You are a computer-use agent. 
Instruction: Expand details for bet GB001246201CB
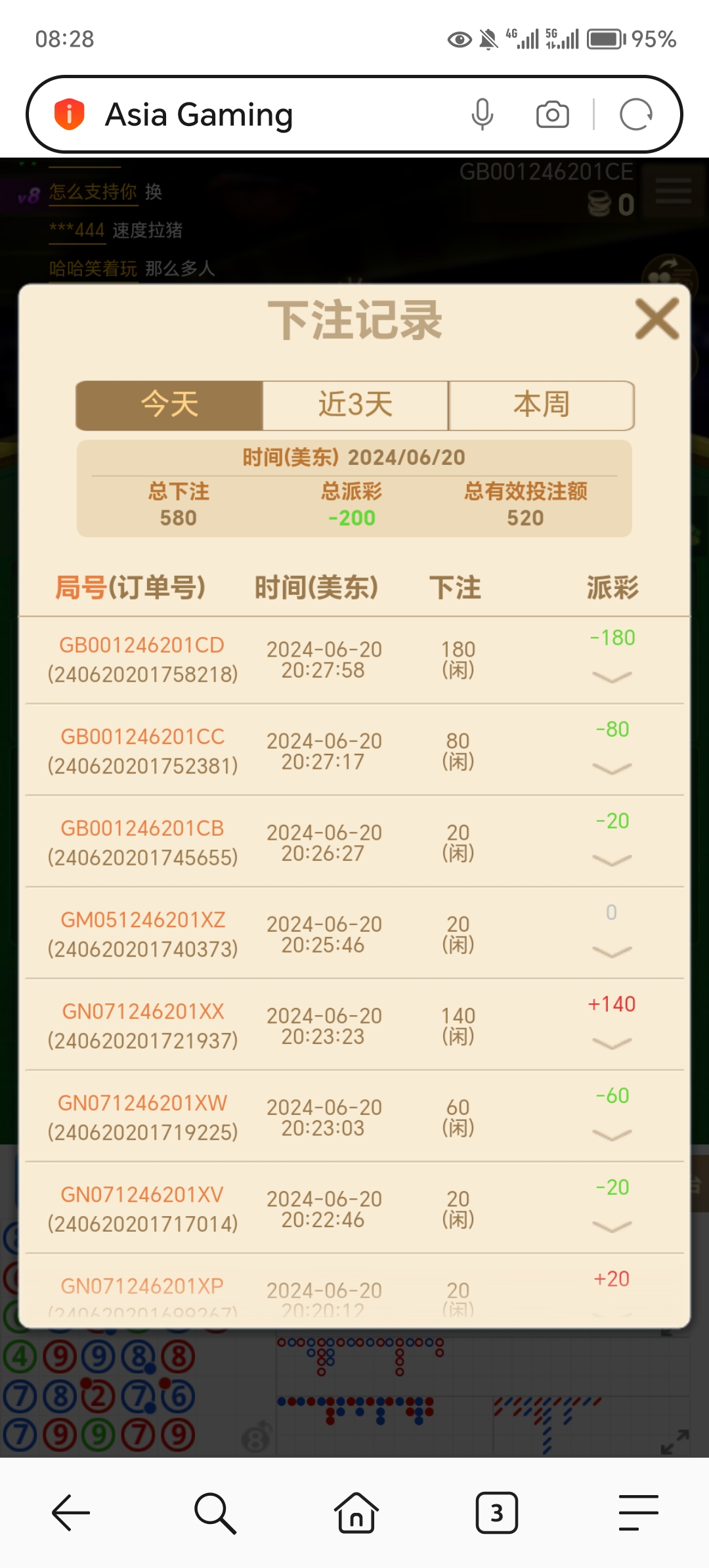click(611, 860)
